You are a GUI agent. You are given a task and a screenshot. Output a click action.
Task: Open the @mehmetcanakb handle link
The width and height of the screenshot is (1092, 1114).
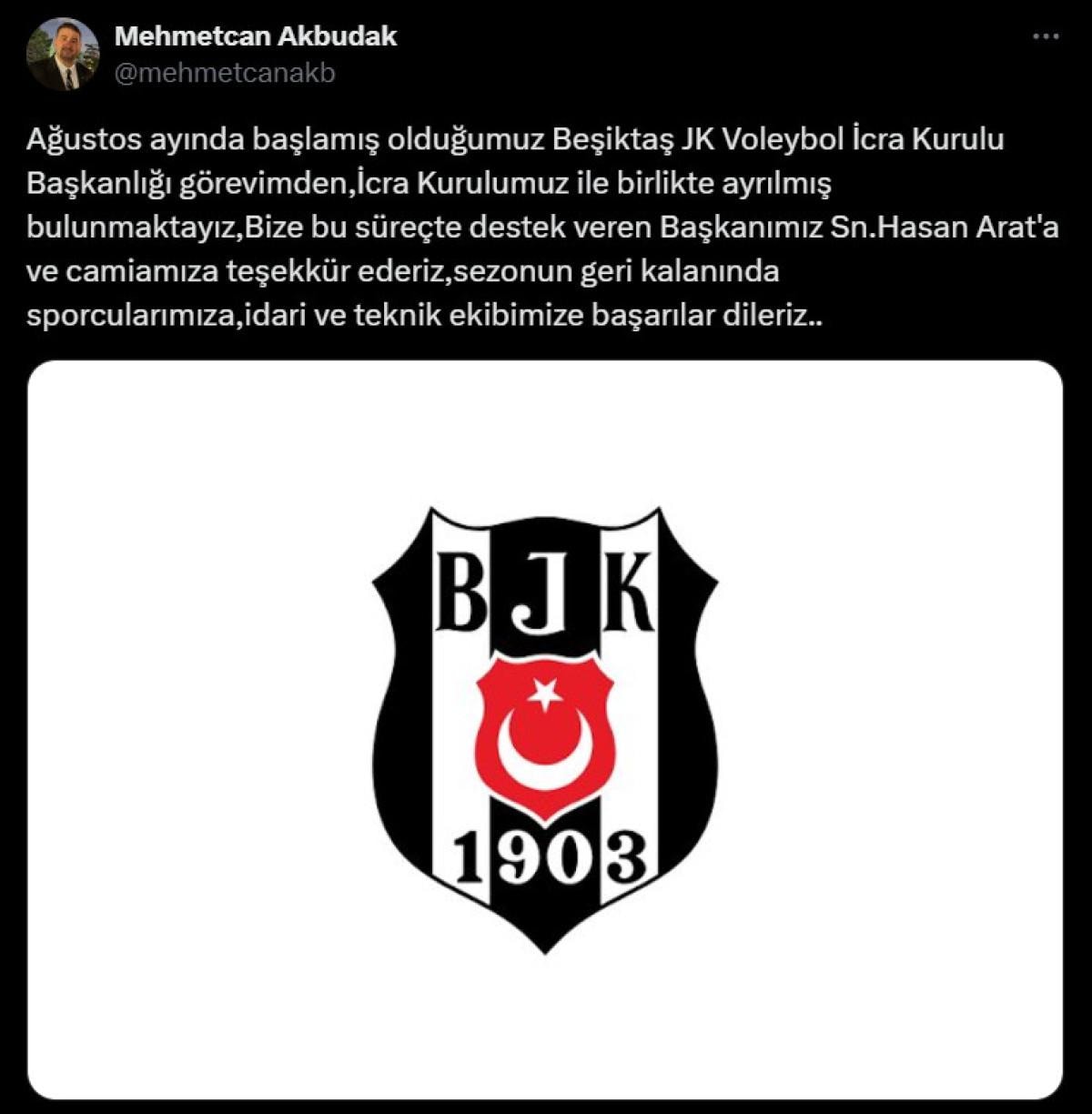click(225, 73)
